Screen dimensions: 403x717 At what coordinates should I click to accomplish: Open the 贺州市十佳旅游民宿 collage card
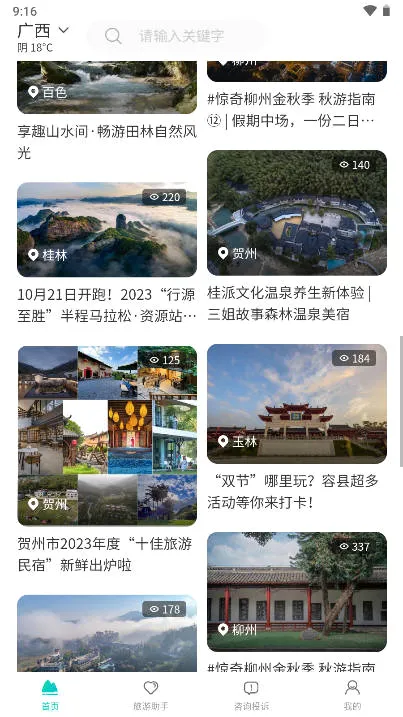(107, 460)
